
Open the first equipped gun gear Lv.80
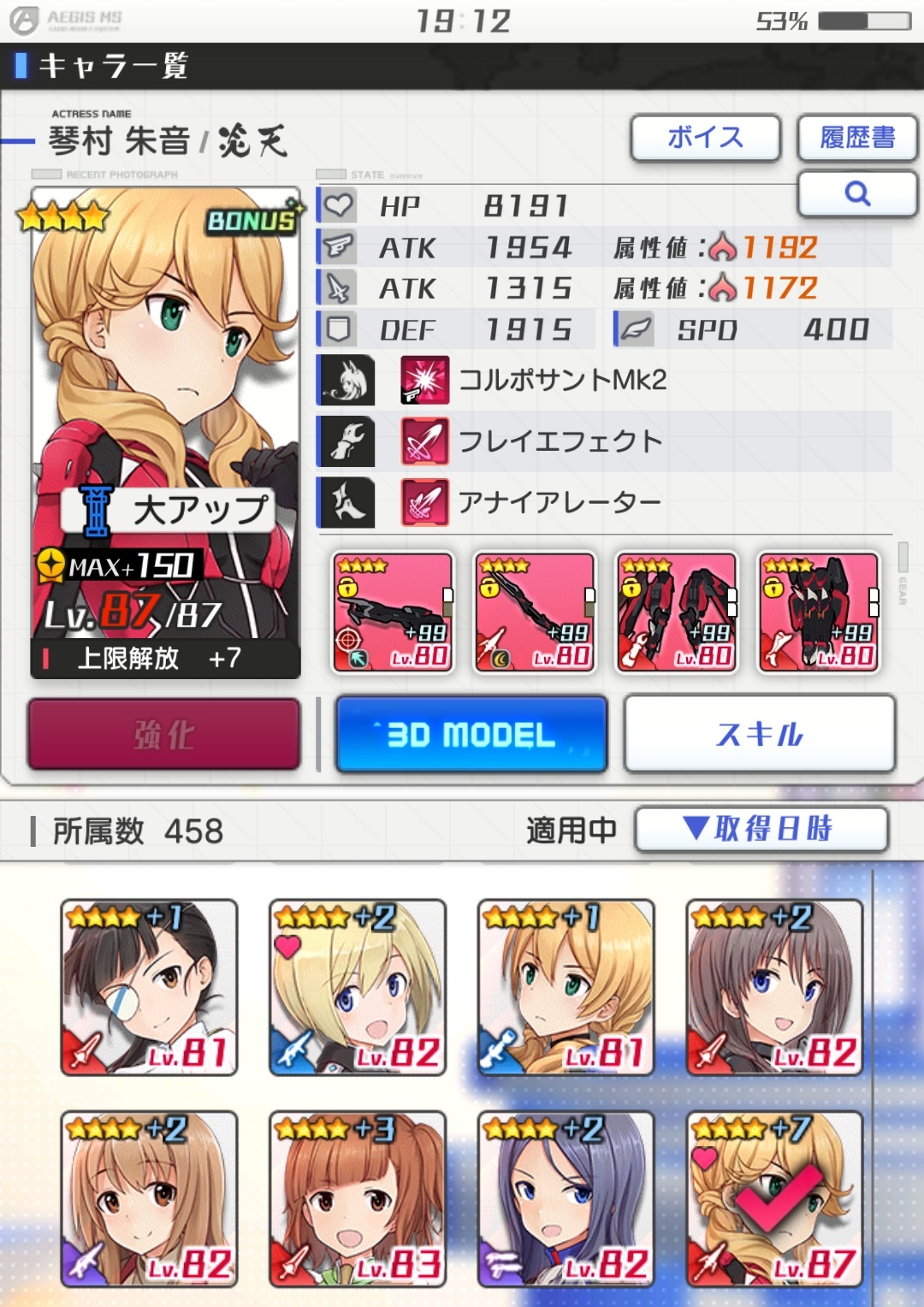coord(393,612)
